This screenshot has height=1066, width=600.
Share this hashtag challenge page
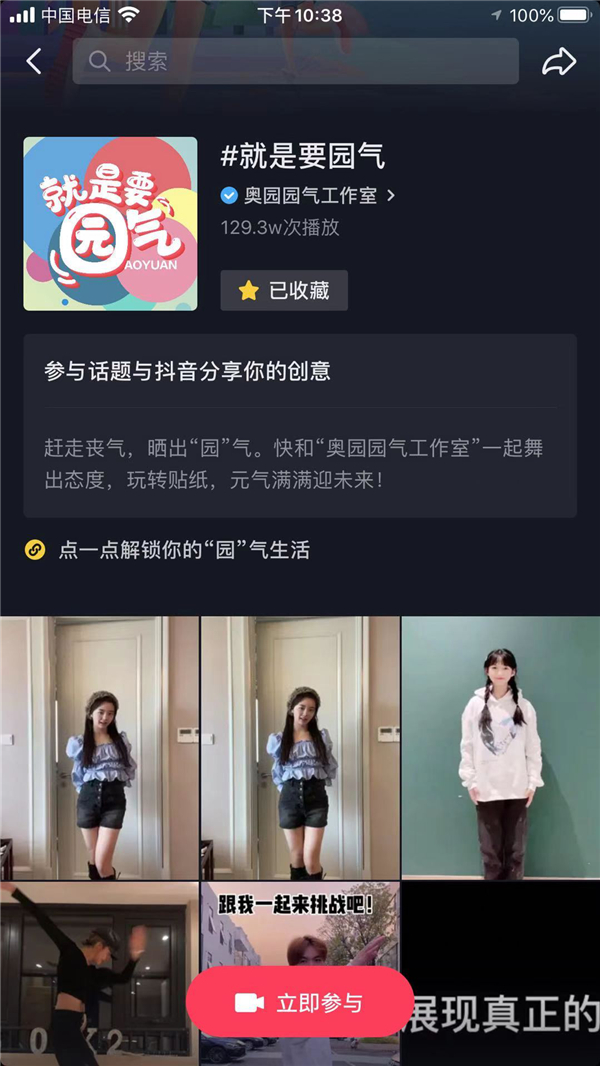point(559,61)
